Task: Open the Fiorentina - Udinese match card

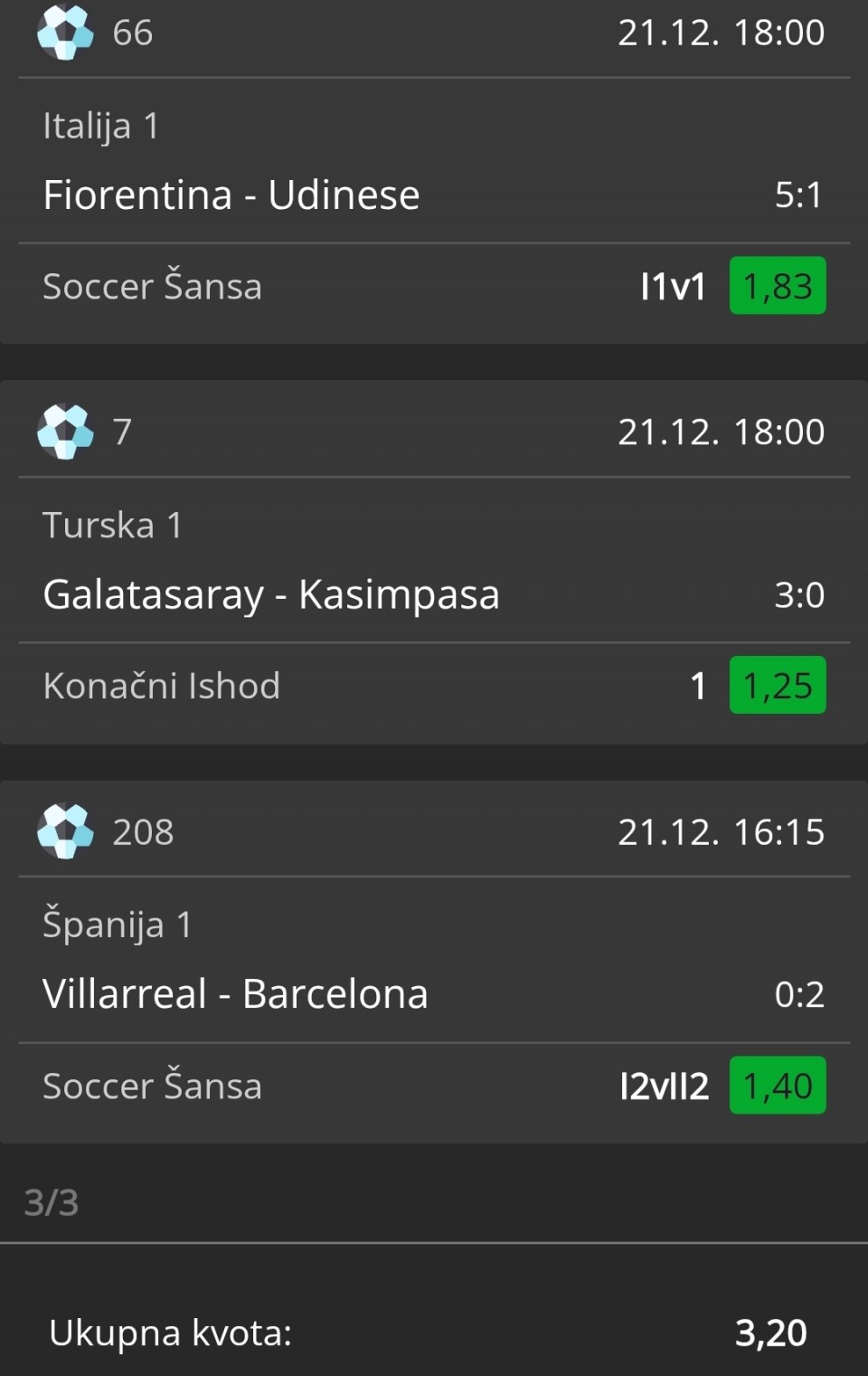Action: [x=231, y=195]
